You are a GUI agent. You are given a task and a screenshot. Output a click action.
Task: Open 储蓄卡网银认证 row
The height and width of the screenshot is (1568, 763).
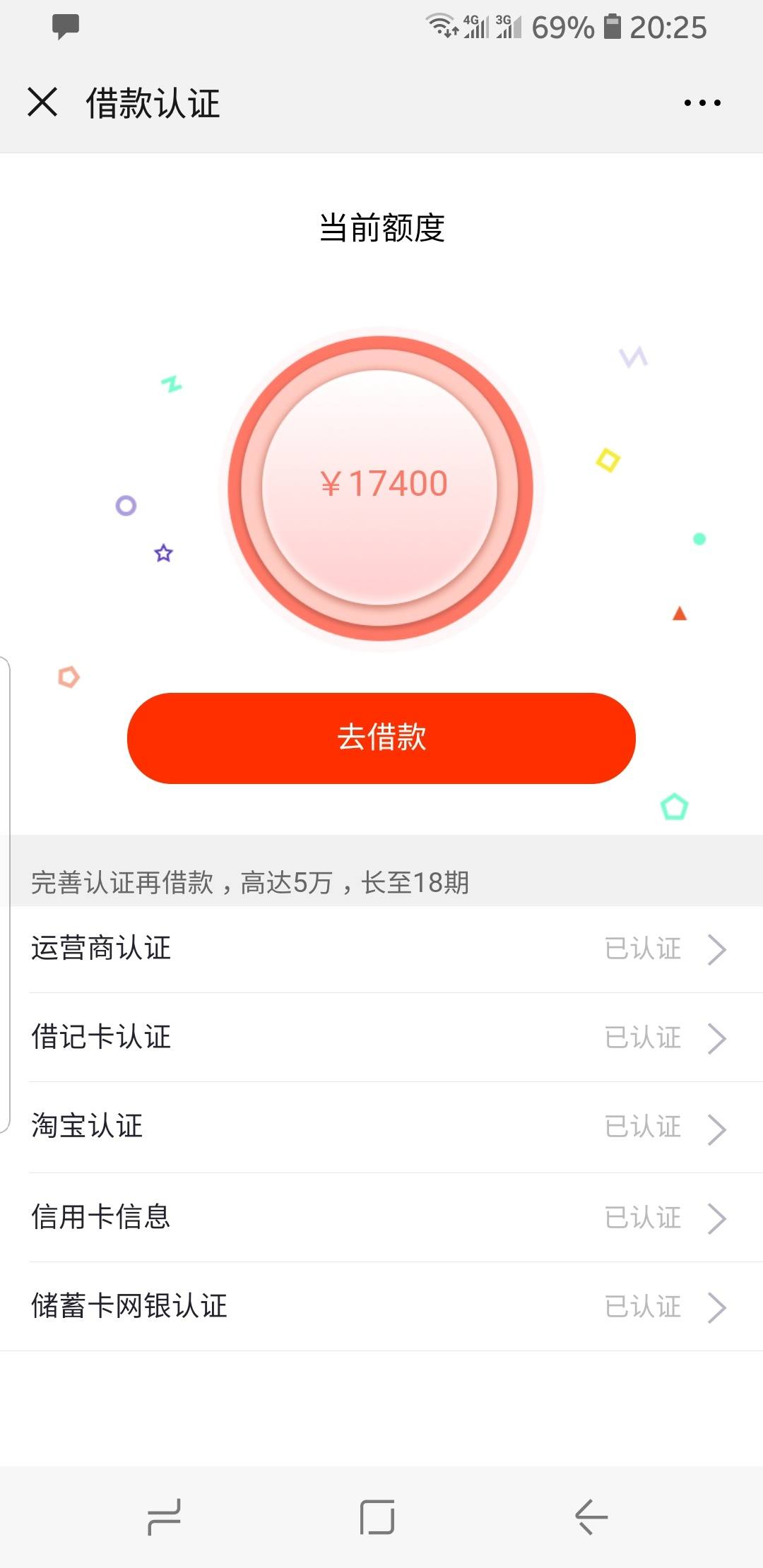coord(381,1306)
